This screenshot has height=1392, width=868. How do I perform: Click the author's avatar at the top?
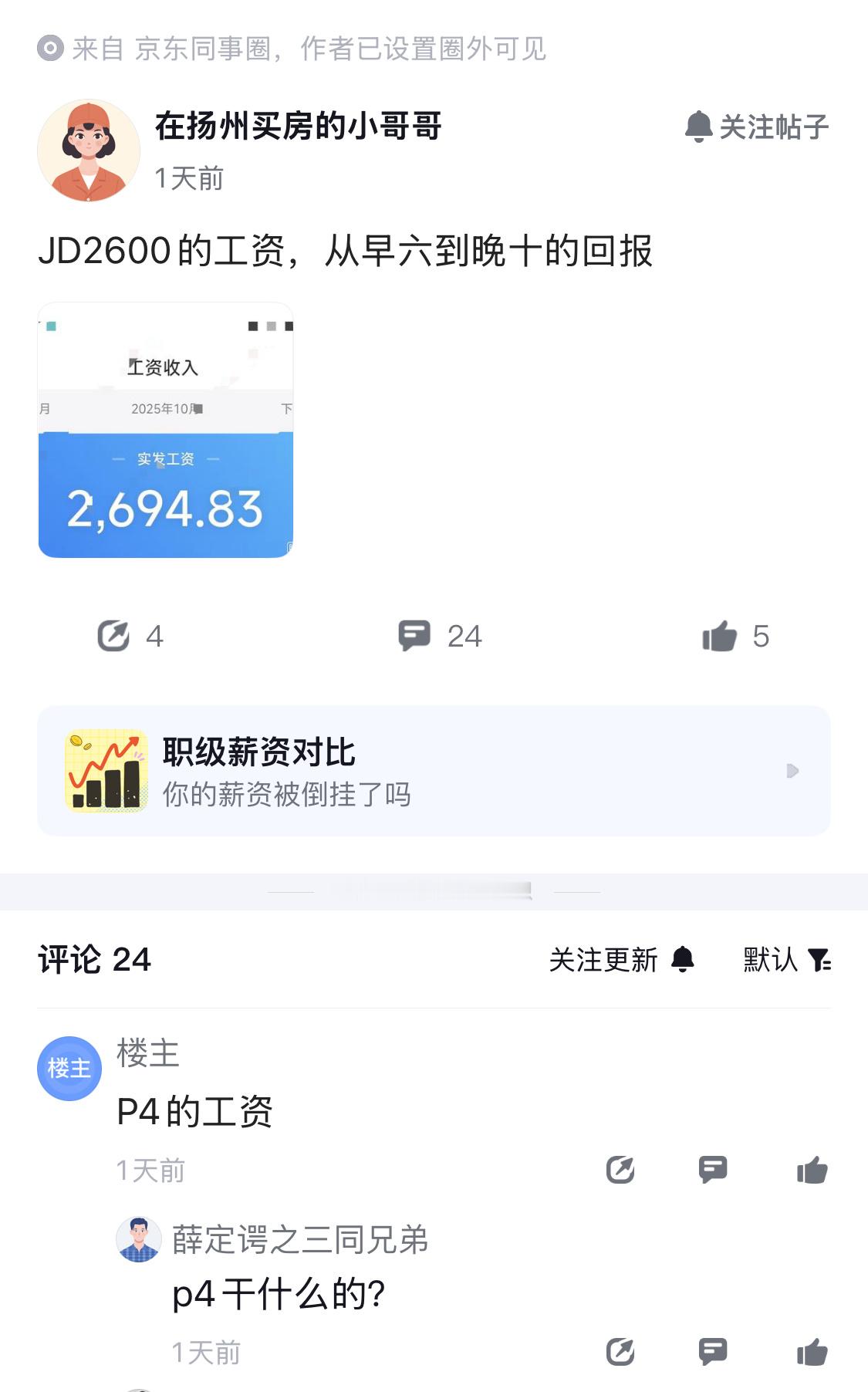(x=88, y=150)
